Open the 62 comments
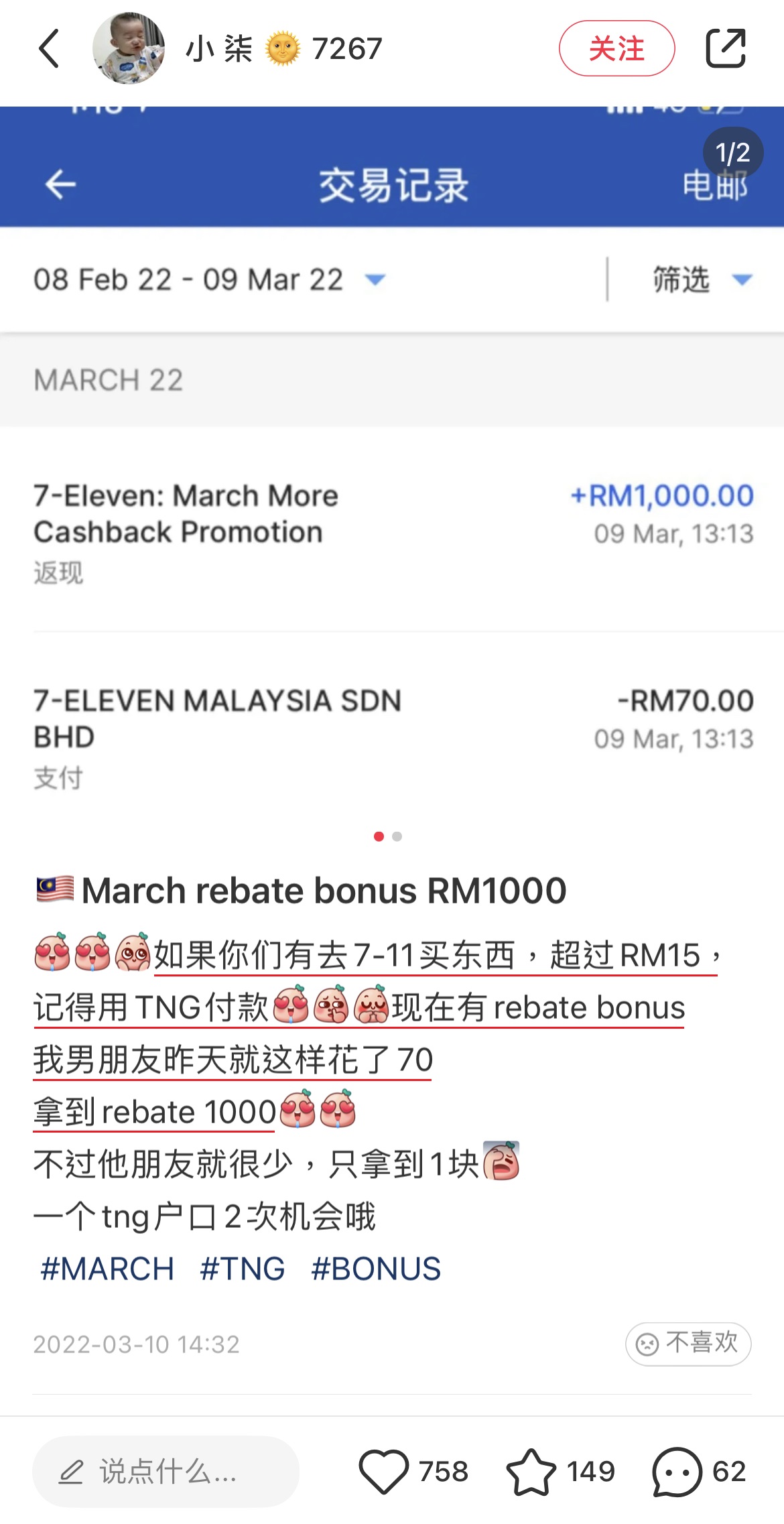This screenshot has width=784, height=1524. (x=677, y=1472)
